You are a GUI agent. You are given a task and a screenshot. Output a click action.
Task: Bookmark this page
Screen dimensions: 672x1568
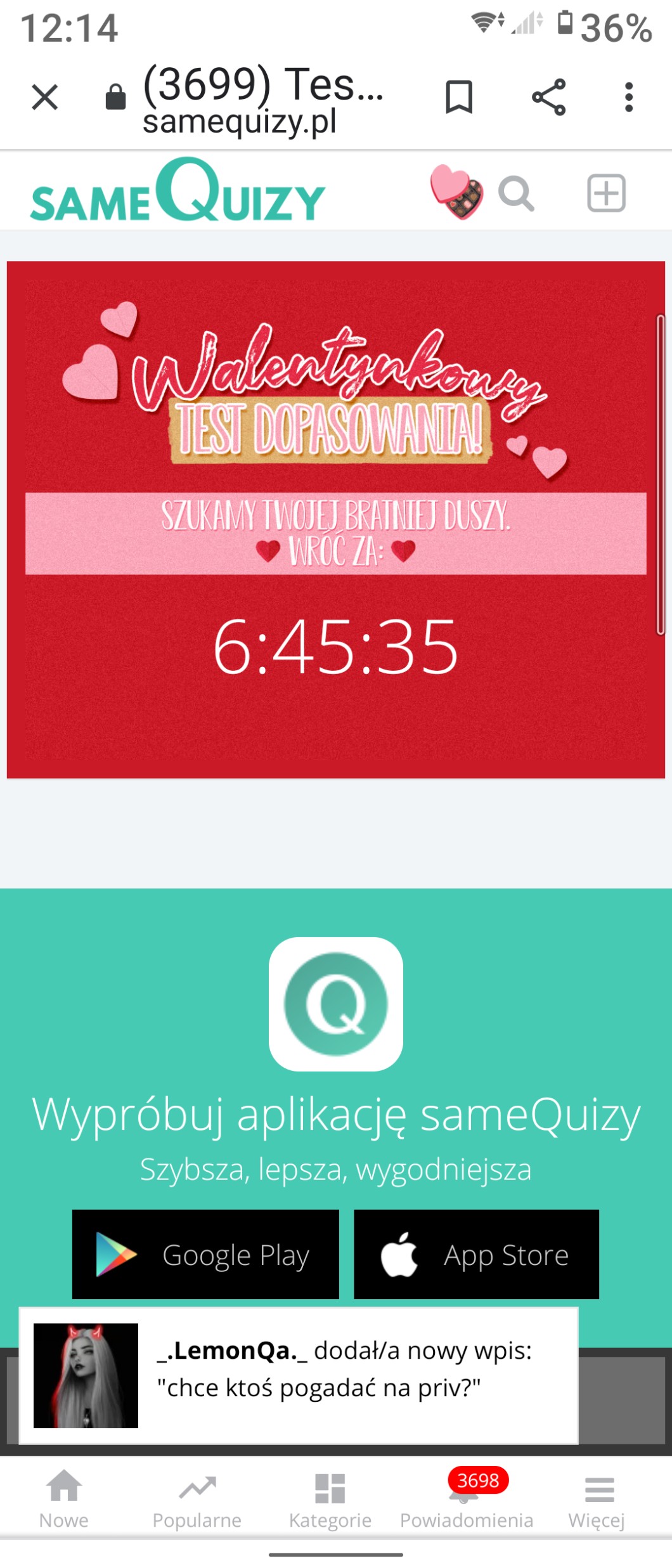(459, 98)
